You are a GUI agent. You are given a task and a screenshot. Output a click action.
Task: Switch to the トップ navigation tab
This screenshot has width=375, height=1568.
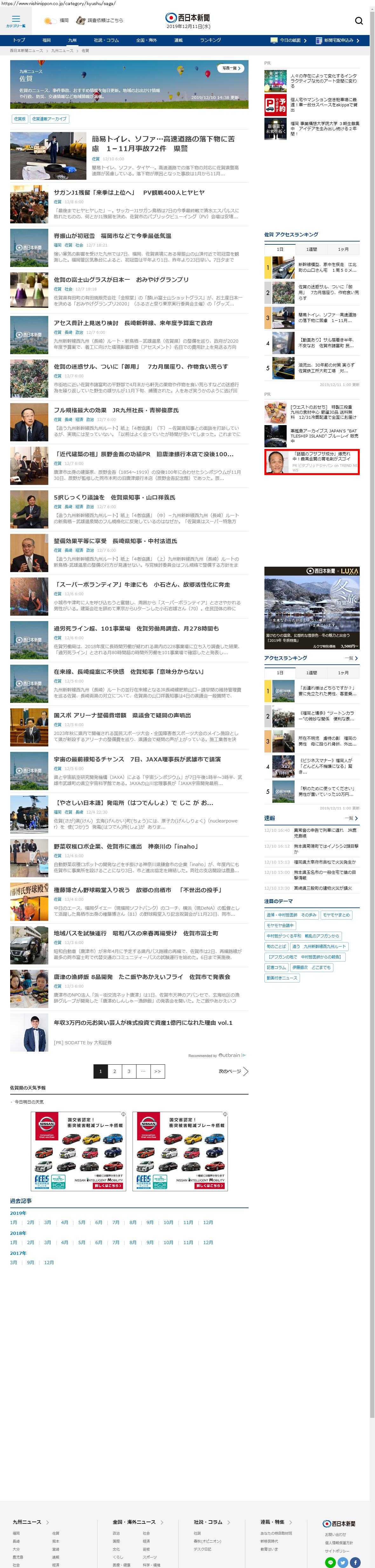(x=19, y=40)
